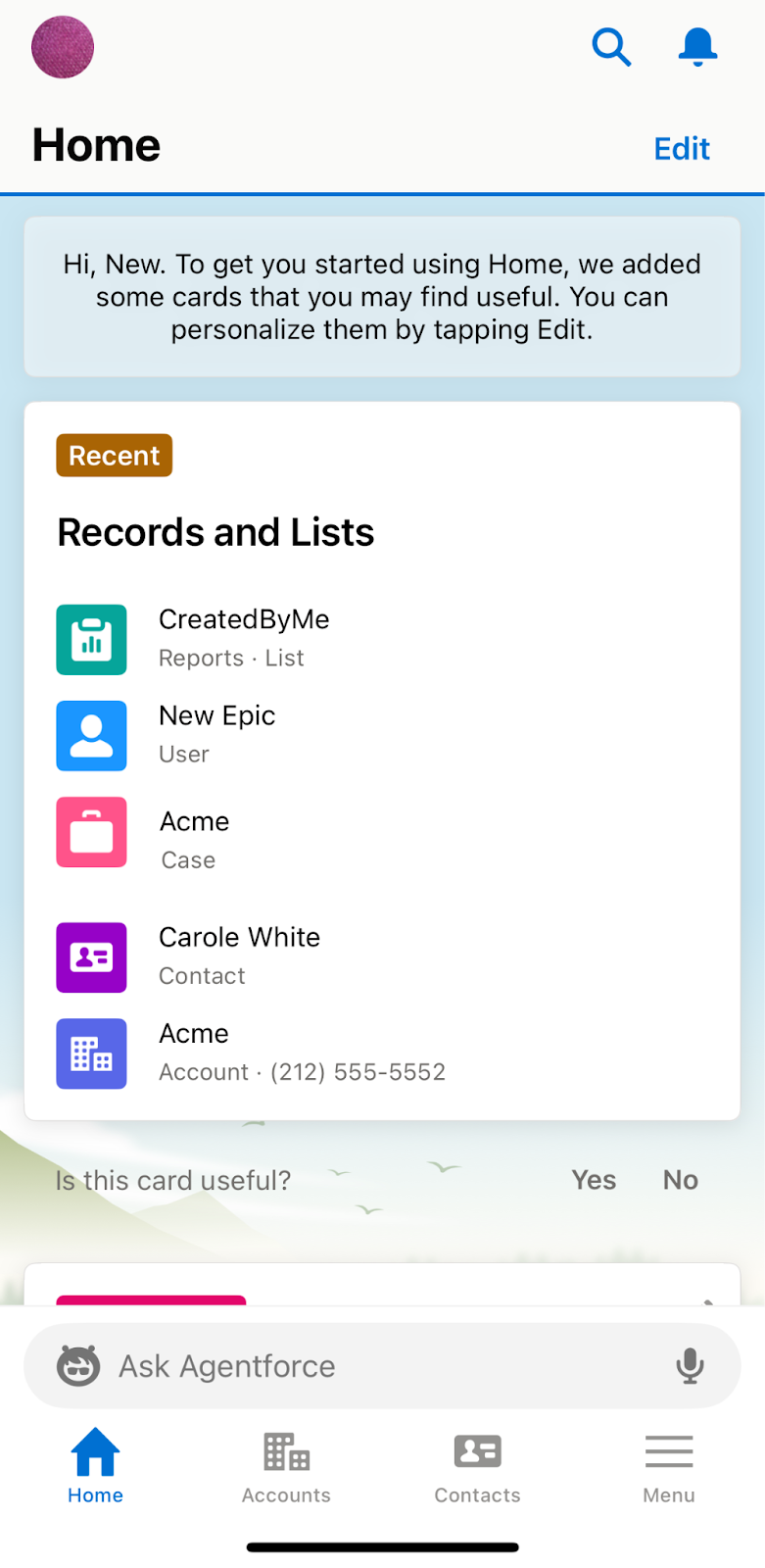Switch to the Contacts tab
Image resolution: width=765 pixels, height=1568 pixels.
477,1467
